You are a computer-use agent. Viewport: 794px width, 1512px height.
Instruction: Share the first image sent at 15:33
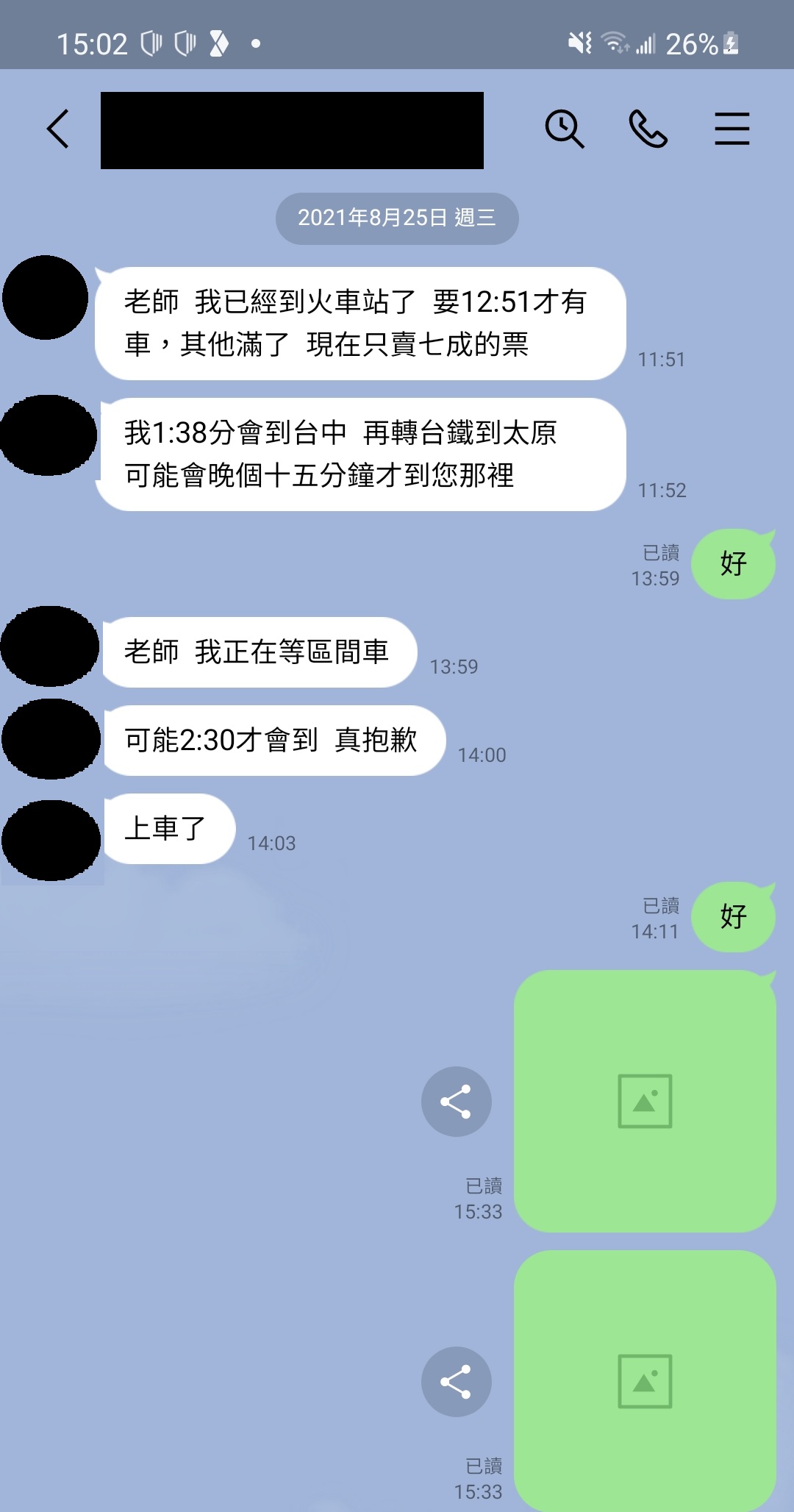[456, 1102]
